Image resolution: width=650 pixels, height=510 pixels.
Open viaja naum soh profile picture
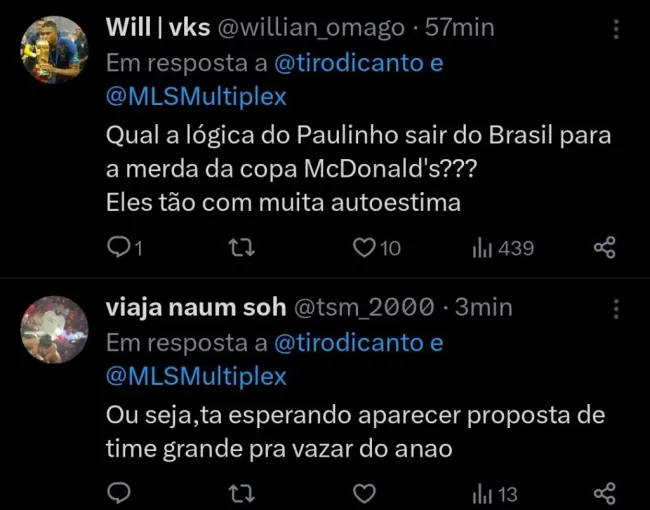click(55, 329)
